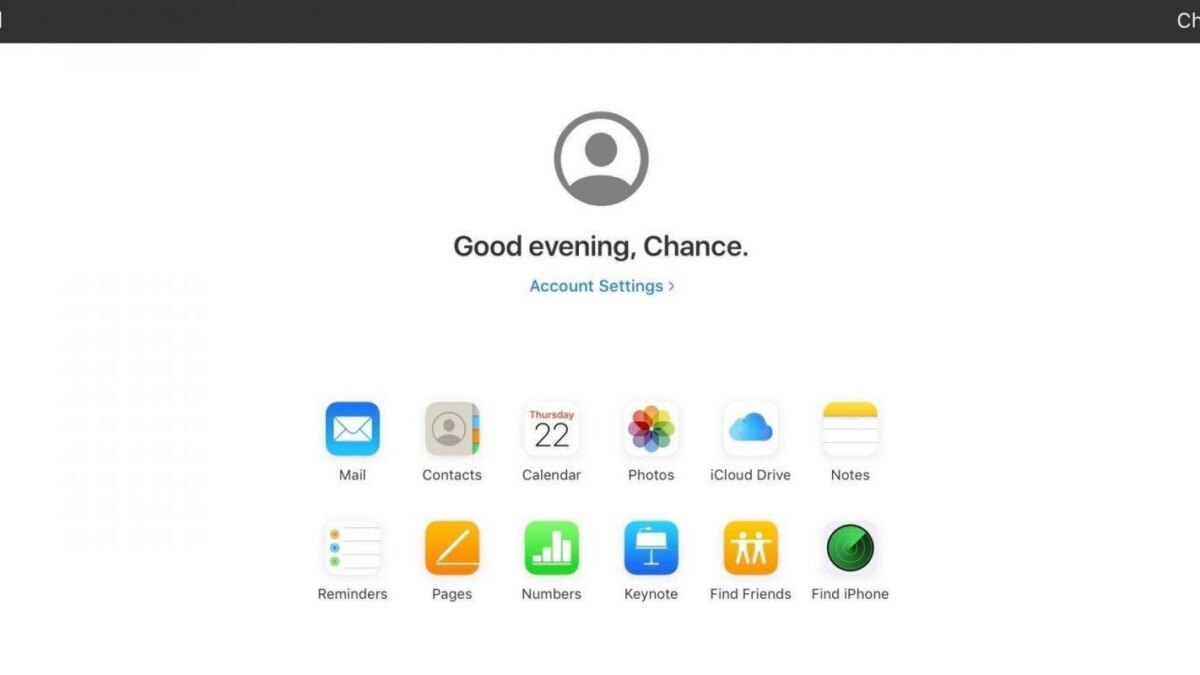1200x675 pixels.
Task: Launch the Calendar app
Action: point(551,429)
